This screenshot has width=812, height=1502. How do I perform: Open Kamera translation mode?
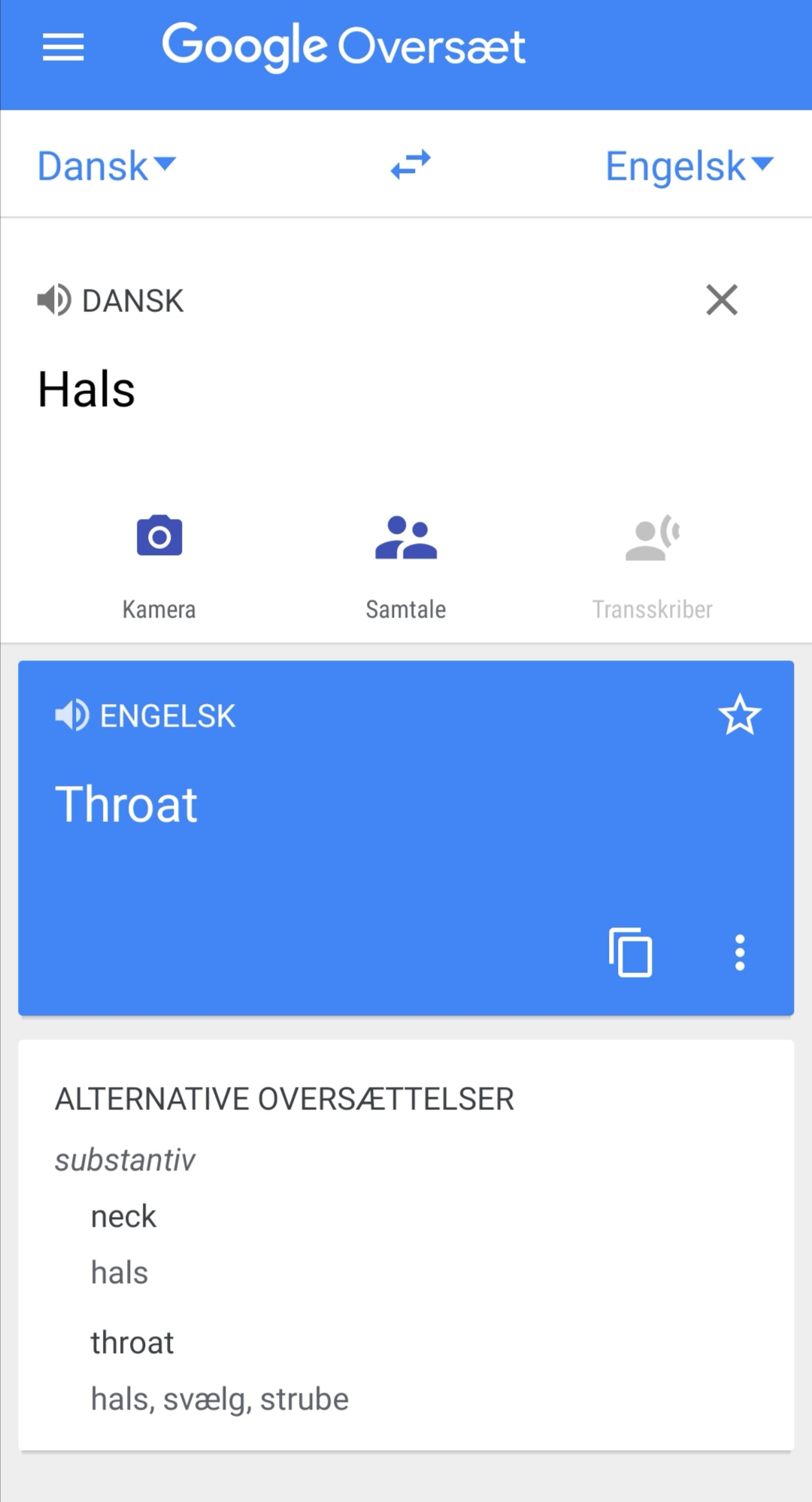[x=159, y=566]
